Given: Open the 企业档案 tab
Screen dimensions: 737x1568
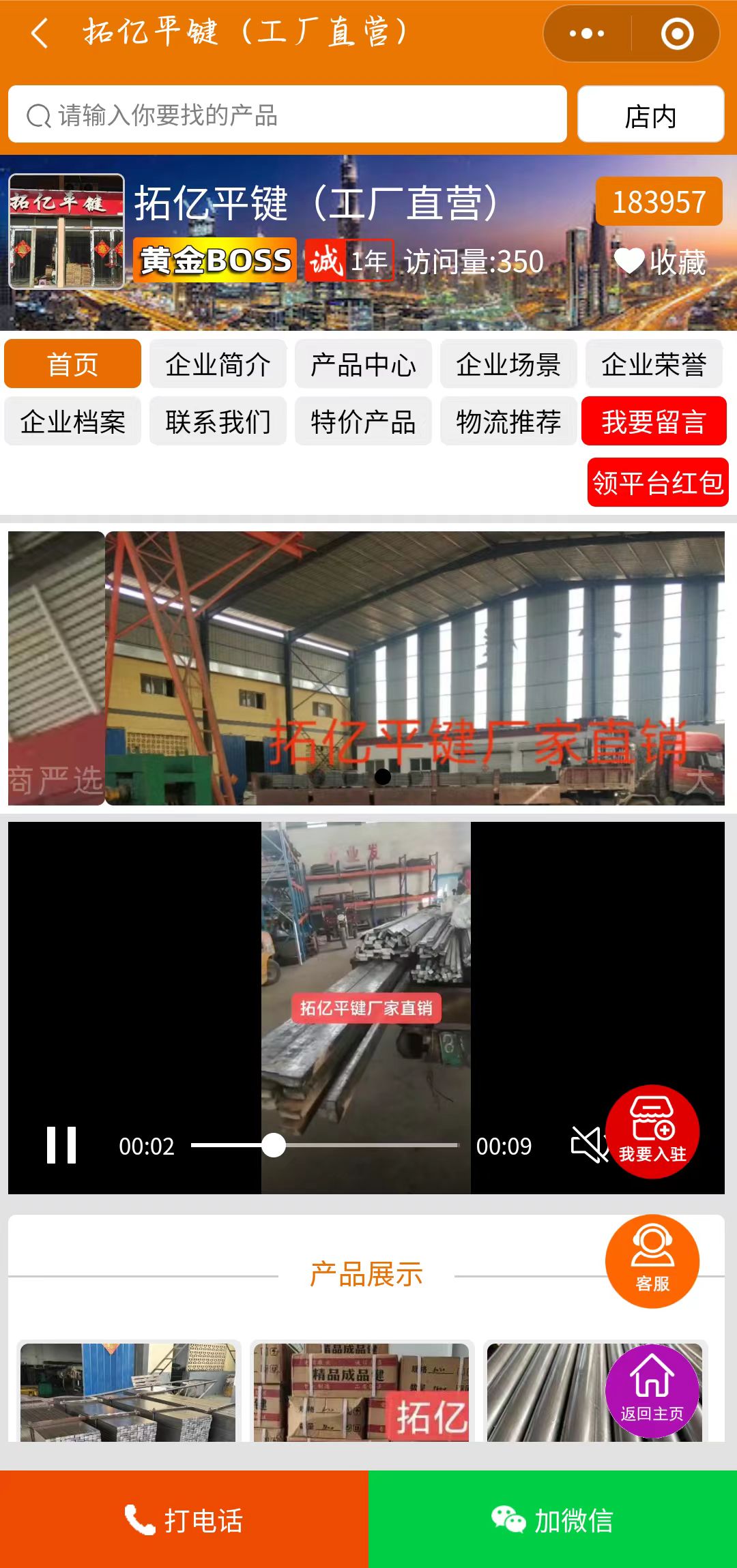Looking at the screenshot, I should tap(72, 421).
